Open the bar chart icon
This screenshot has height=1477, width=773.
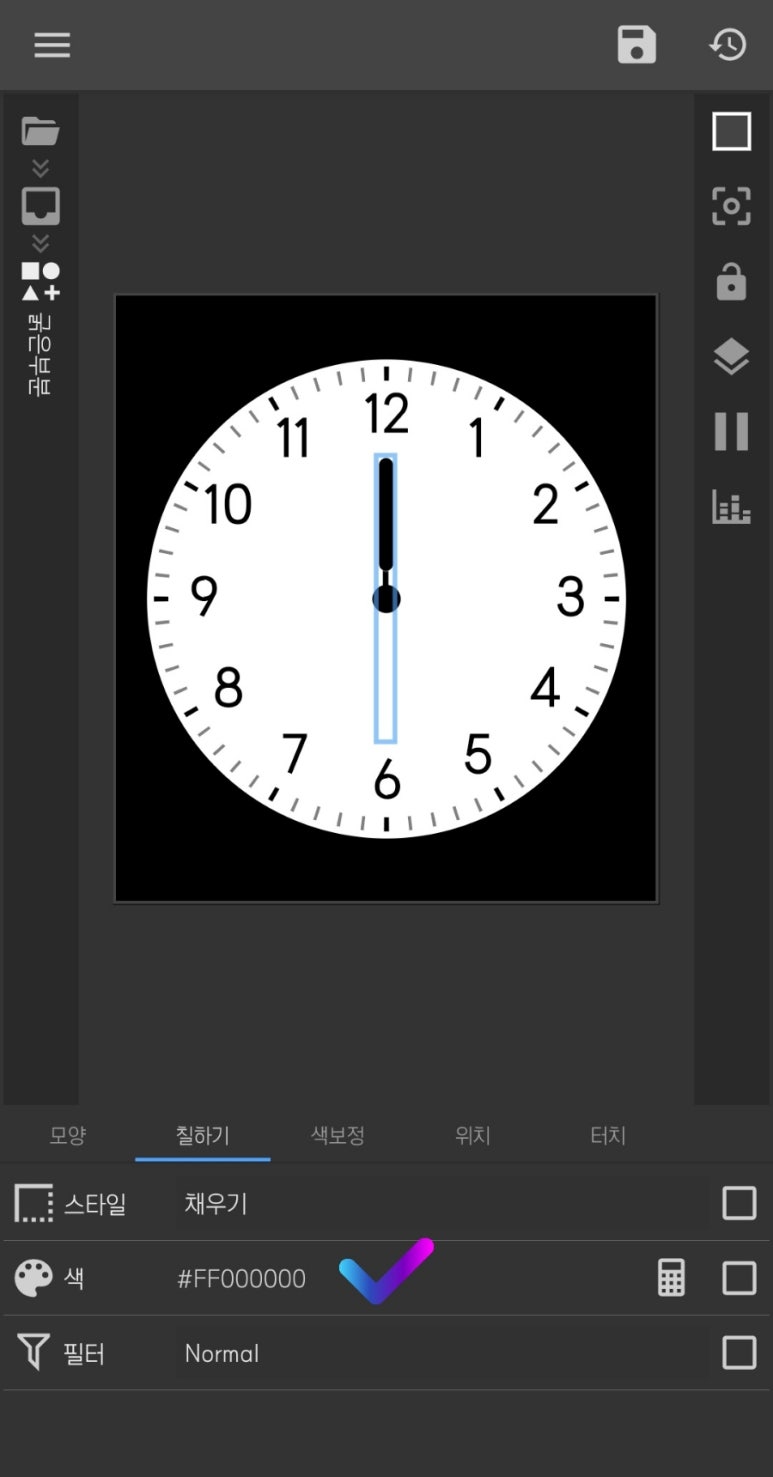pyautogui.click(x=731, y=507)
